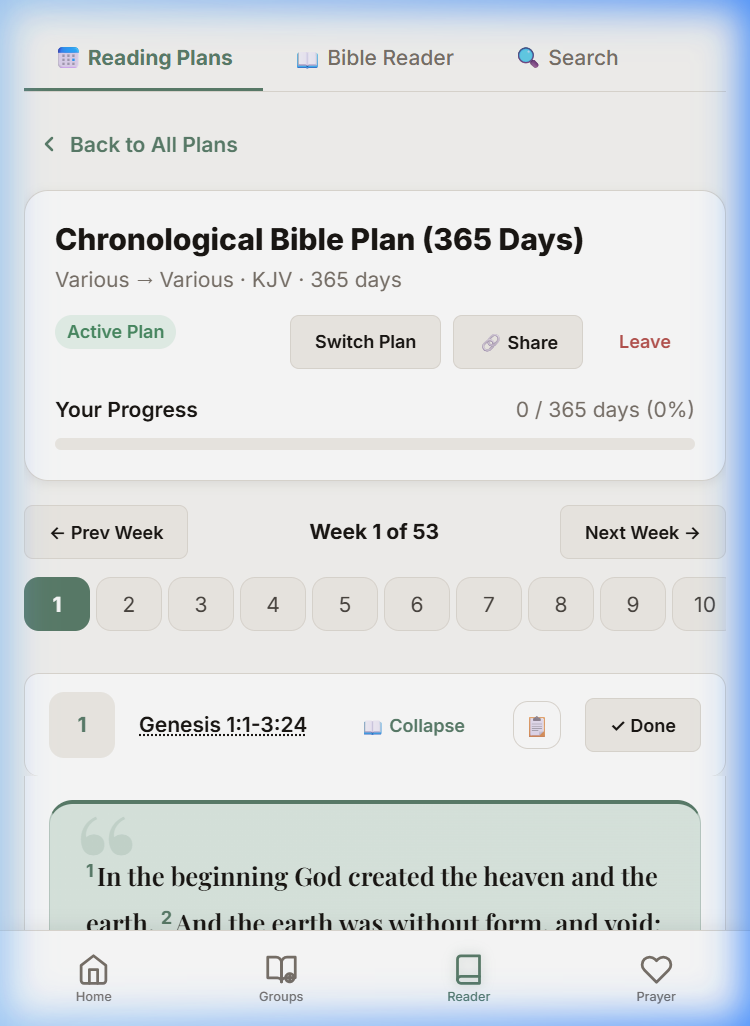Click the Switch Plan button
Screen dimensions: 750x1026
tap(365, 341)
